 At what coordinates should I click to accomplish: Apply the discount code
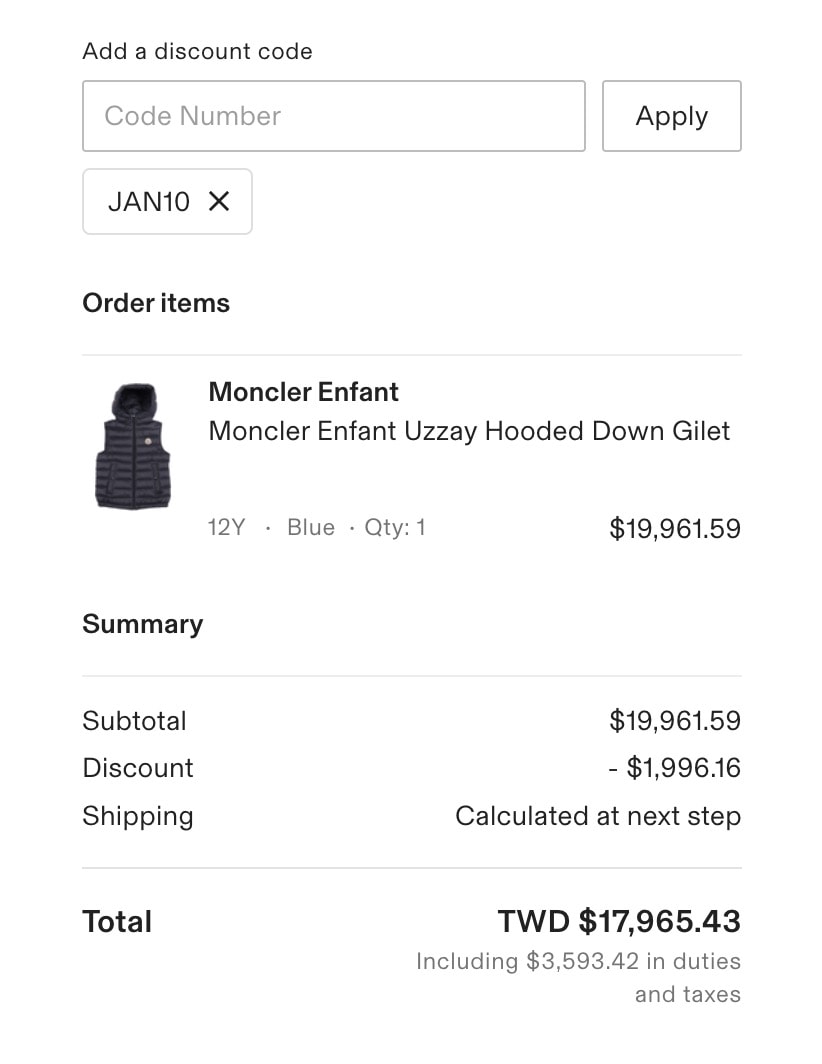(671, 116)
